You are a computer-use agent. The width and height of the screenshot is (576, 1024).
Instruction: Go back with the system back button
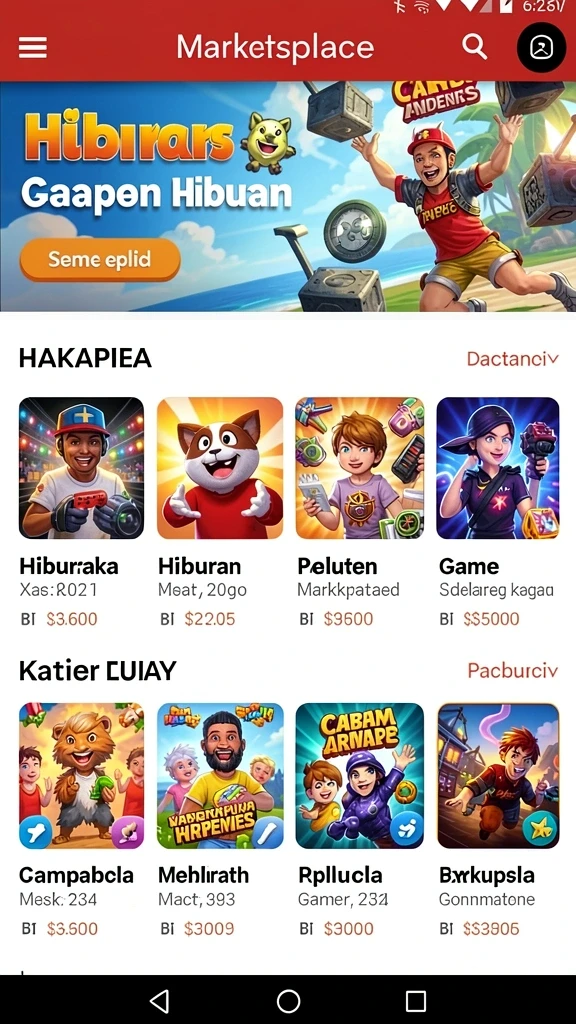(159, 1000)
